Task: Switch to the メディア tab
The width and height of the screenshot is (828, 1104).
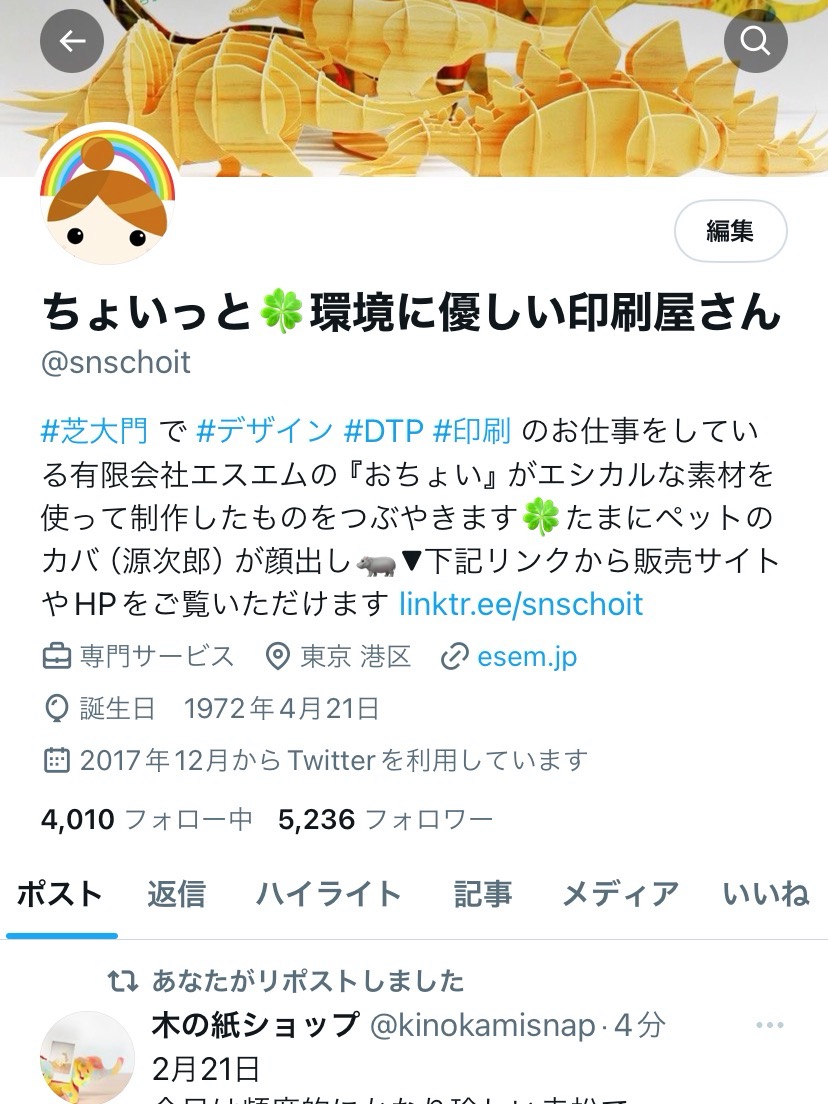Action: tap(620, 893)
